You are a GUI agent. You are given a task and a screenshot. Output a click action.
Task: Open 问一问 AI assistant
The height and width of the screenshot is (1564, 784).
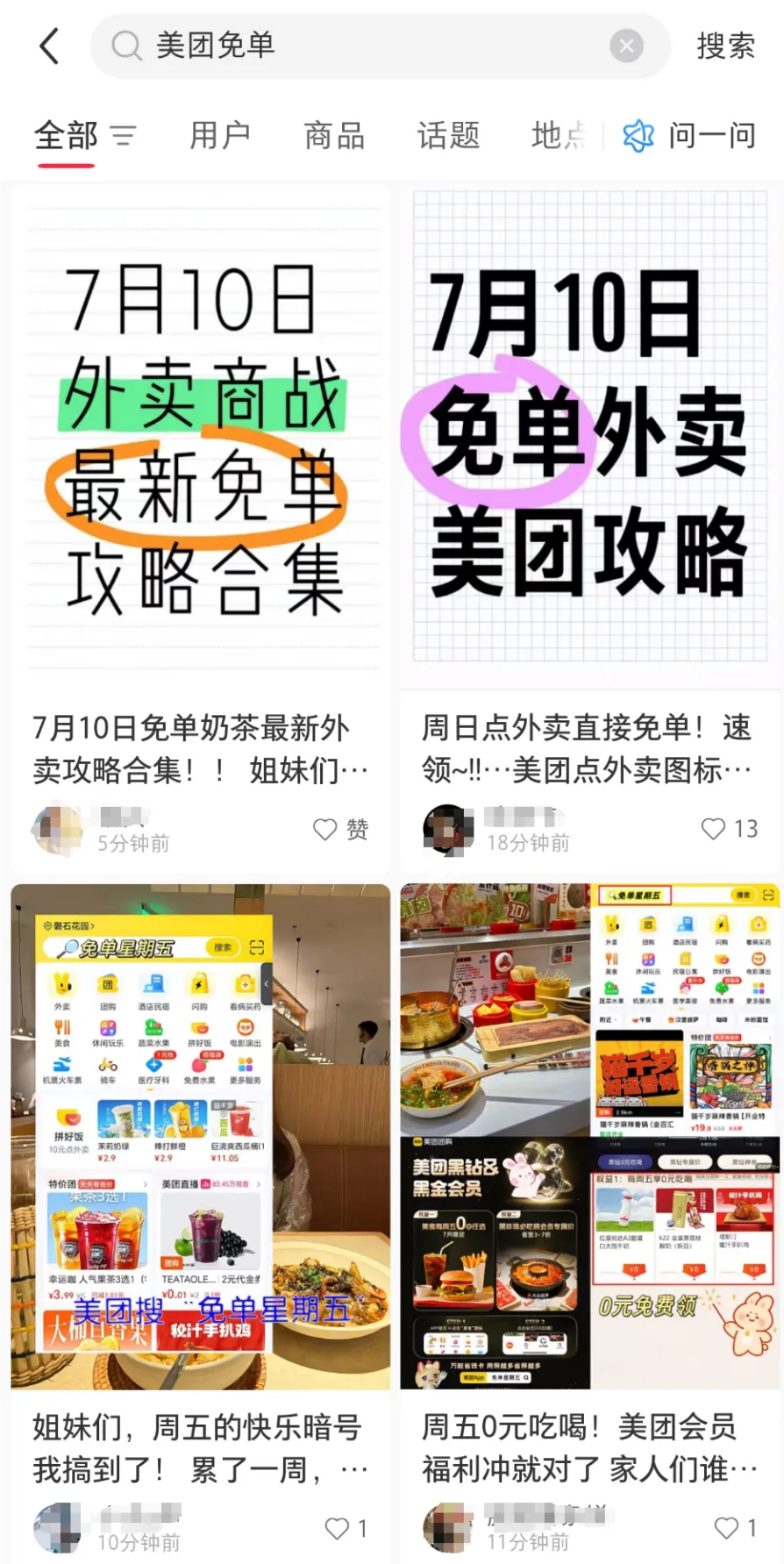[689, 136]
